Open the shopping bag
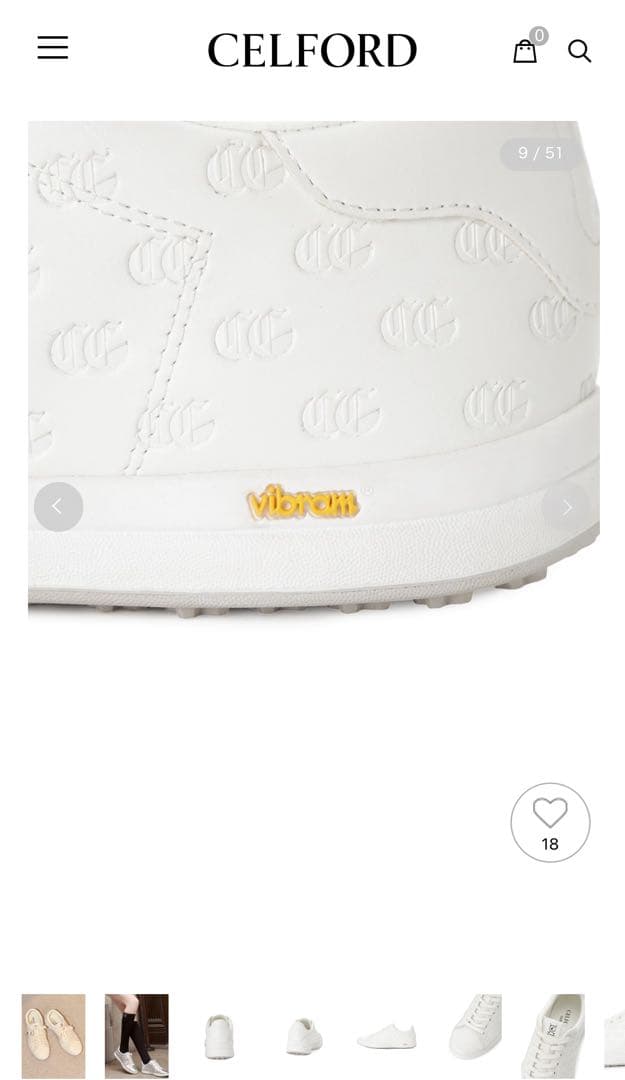Viewport: 625px width, 1080px height. click(x=525, y=51)
